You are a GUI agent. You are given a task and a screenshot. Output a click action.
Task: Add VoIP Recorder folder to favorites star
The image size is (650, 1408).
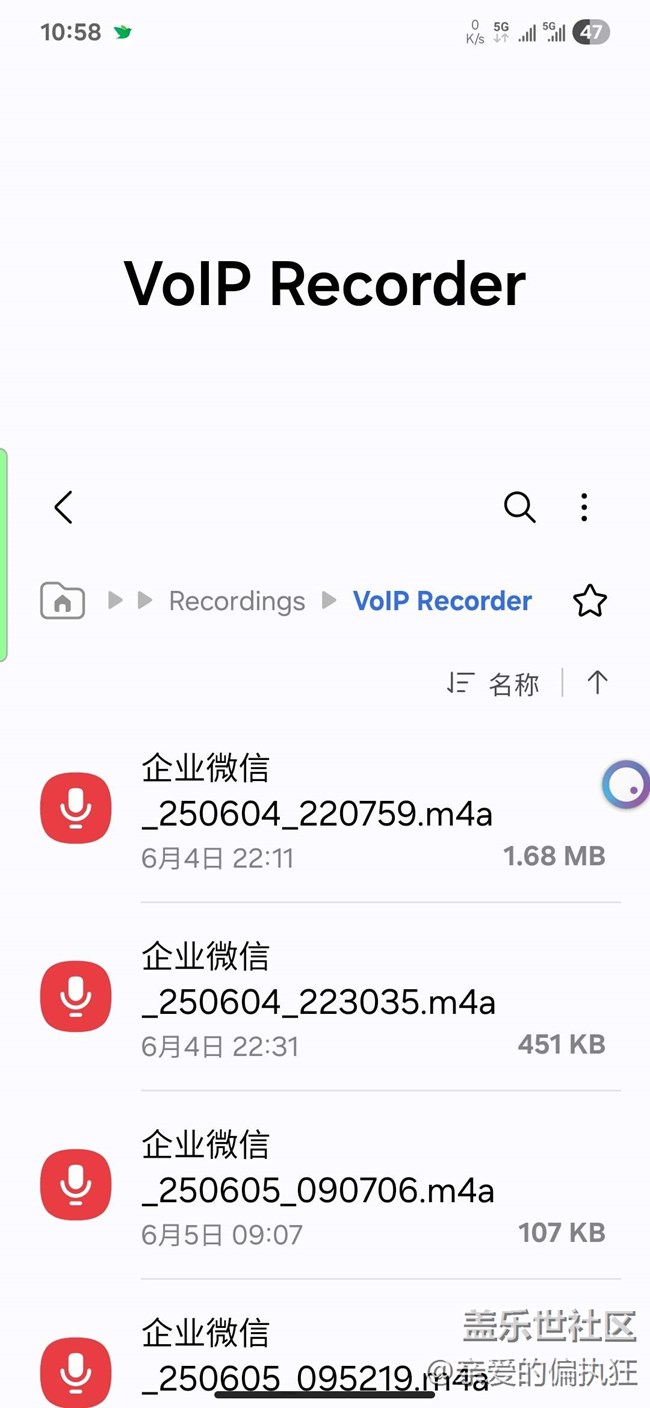tap(590, 601)
